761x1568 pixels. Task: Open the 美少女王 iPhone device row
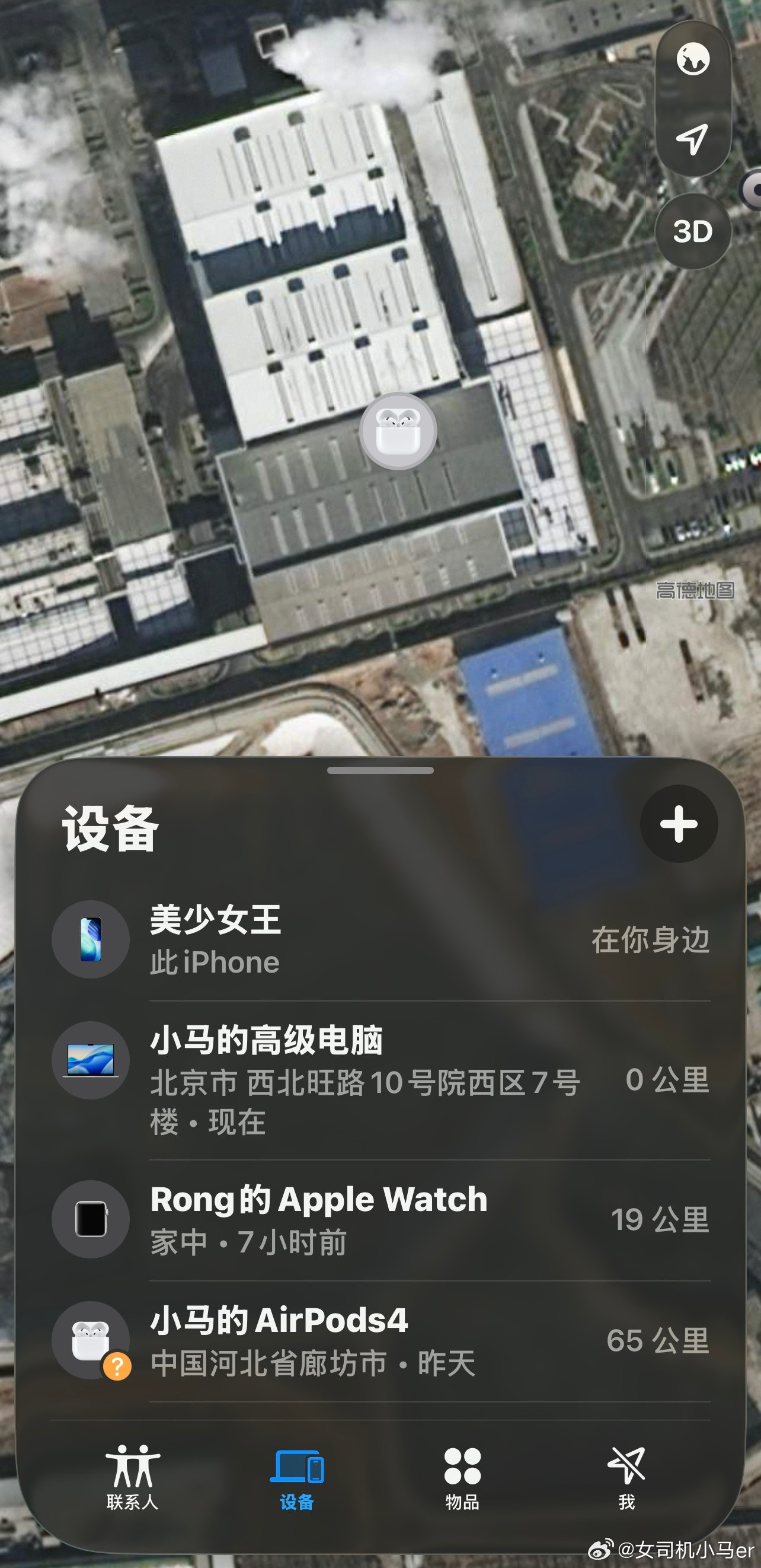tap(380, 940)
